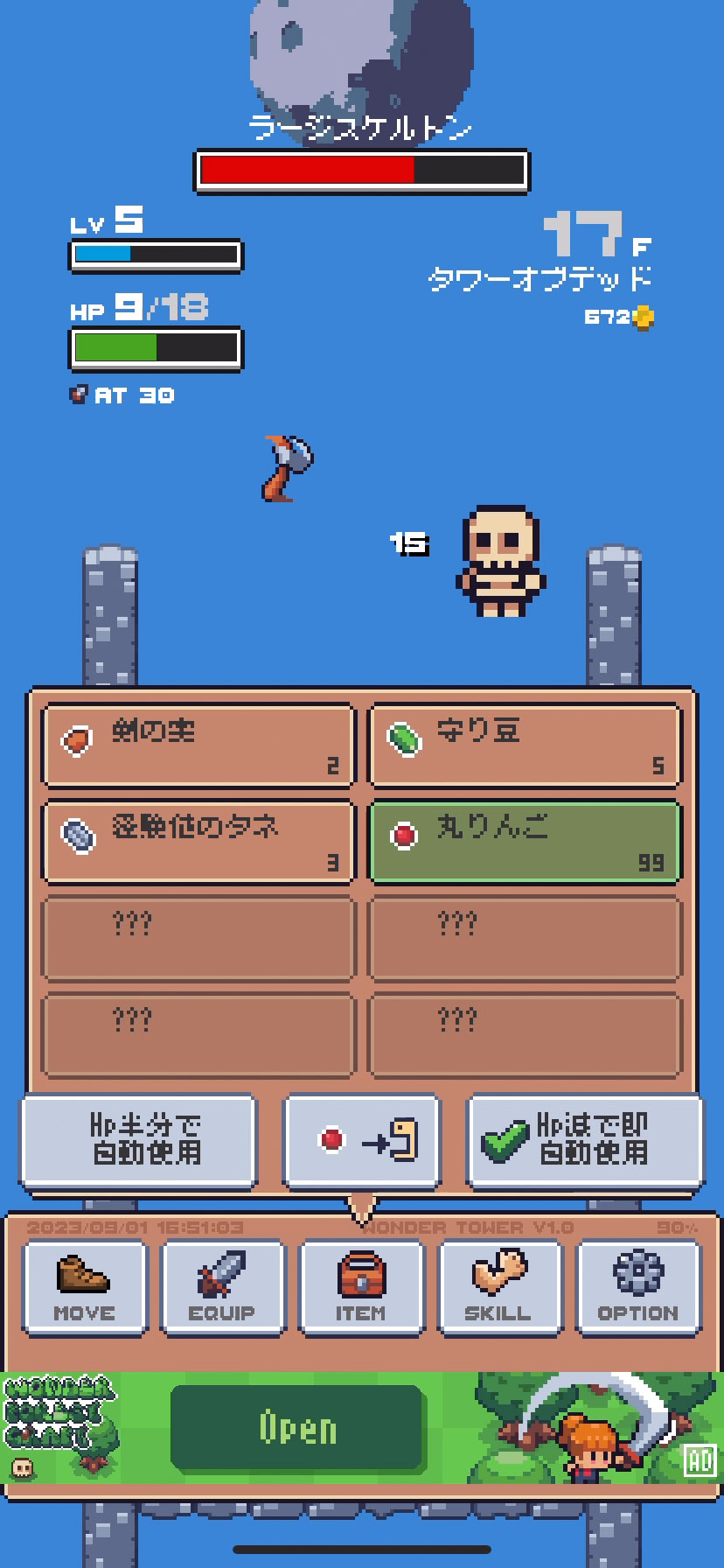Select the 剣の実 item

coord(198,745)
